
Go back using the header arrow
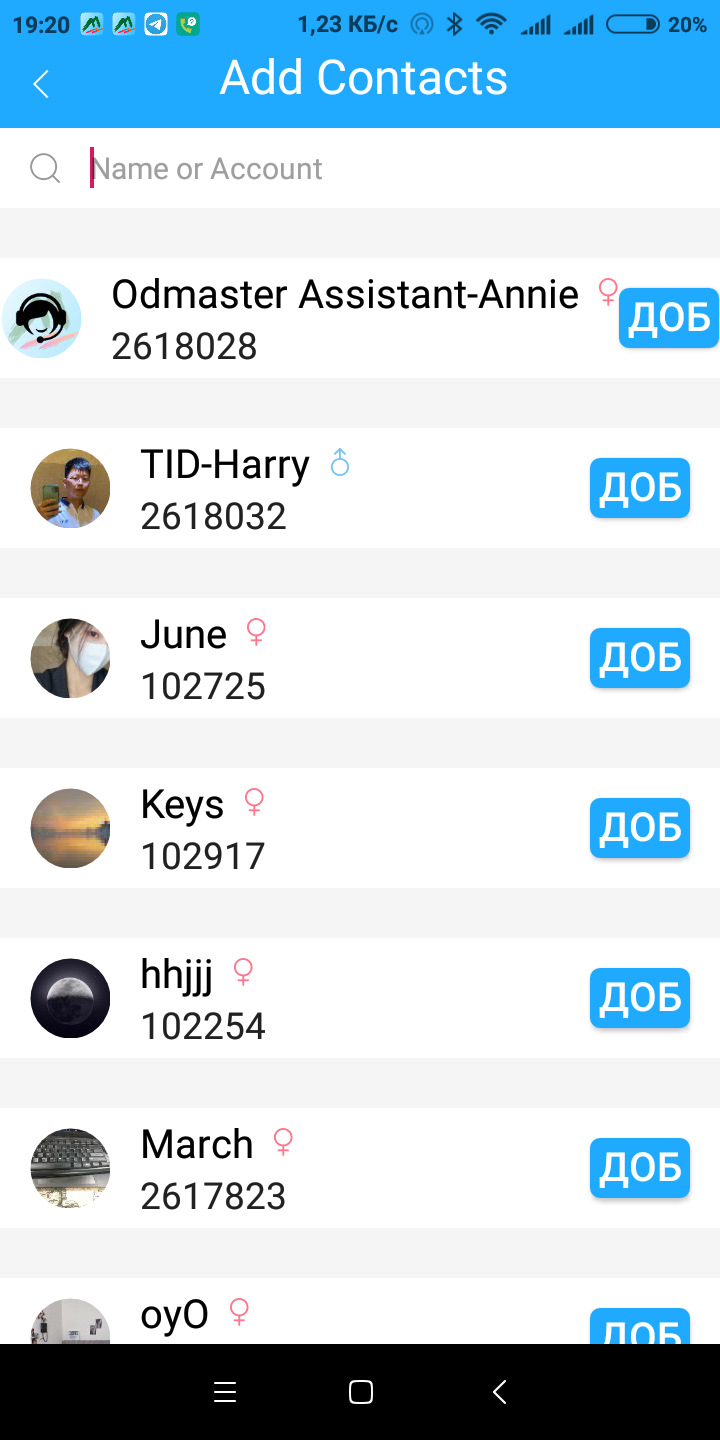[41, 84]
